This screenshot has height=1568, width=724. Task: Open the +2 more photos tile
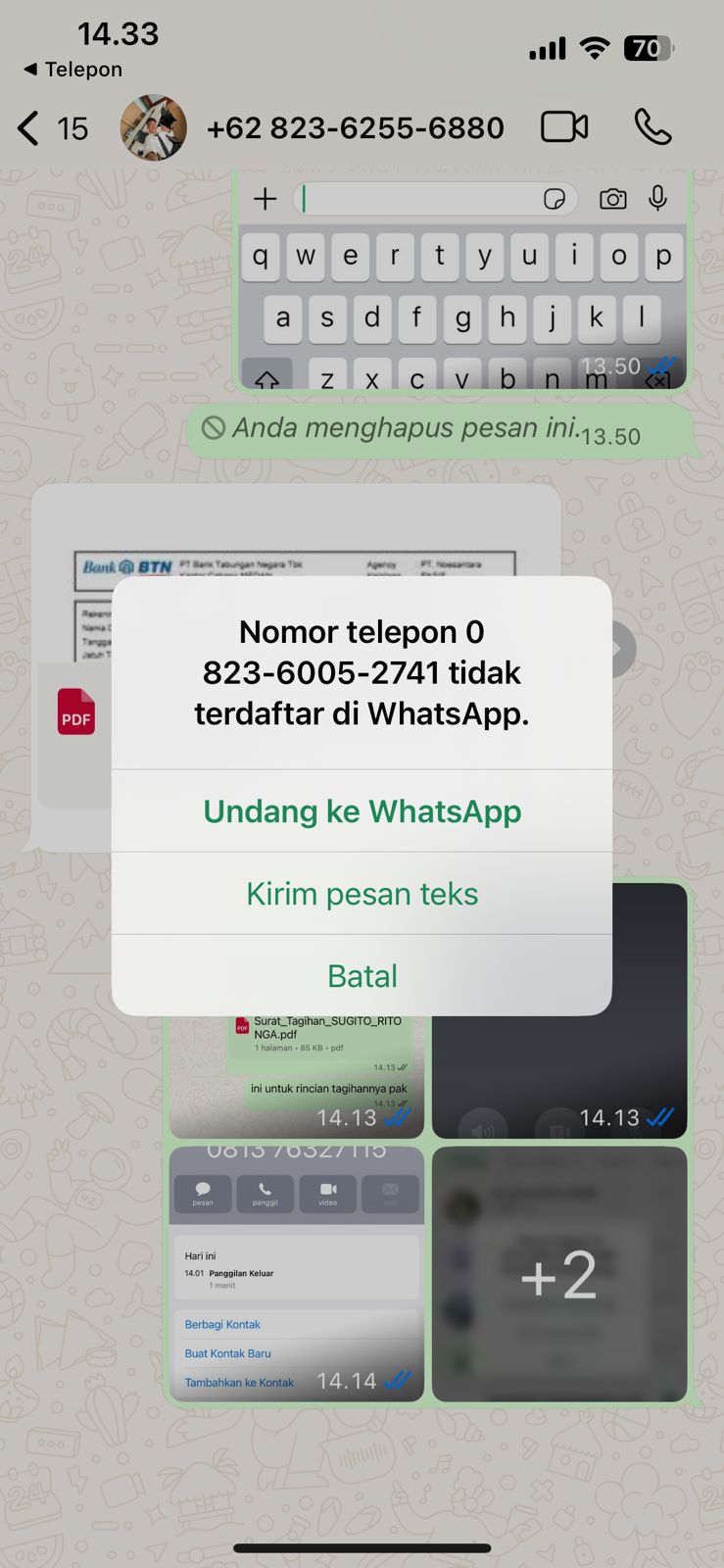558,1274
